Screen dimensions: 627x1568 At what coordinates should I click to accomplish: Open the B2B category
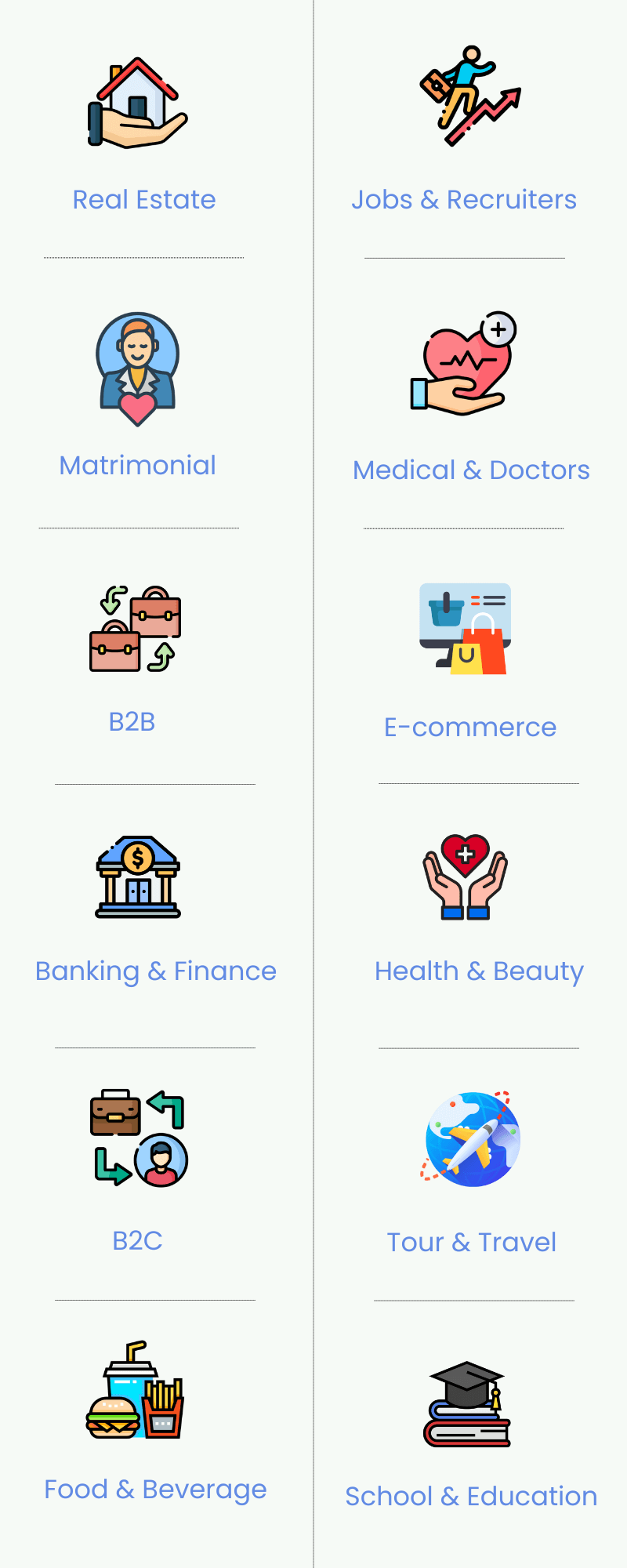(132, 721)
